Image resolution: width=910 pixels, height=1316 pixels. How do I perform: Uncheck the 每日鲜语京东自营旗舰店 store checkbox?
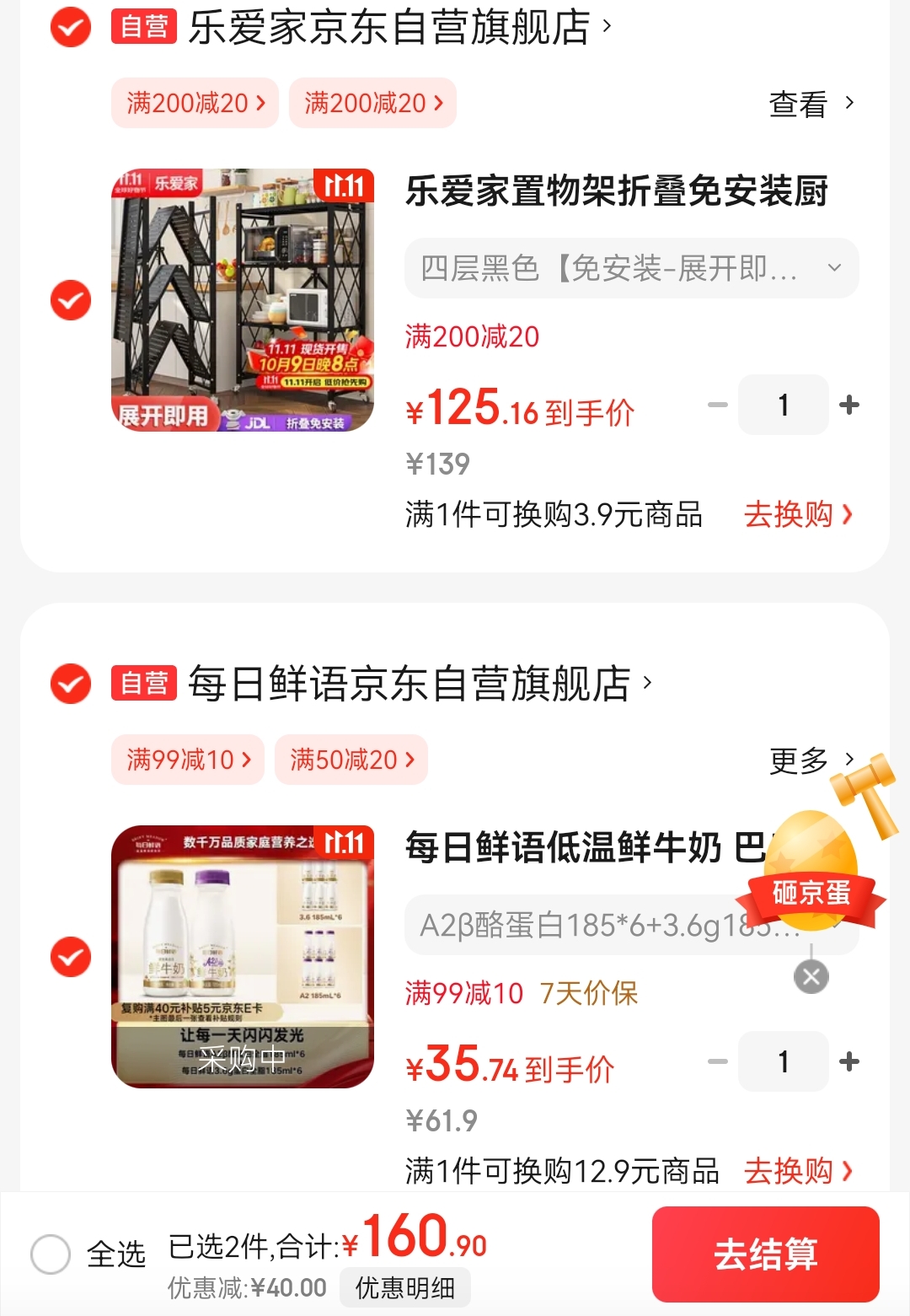71,684
